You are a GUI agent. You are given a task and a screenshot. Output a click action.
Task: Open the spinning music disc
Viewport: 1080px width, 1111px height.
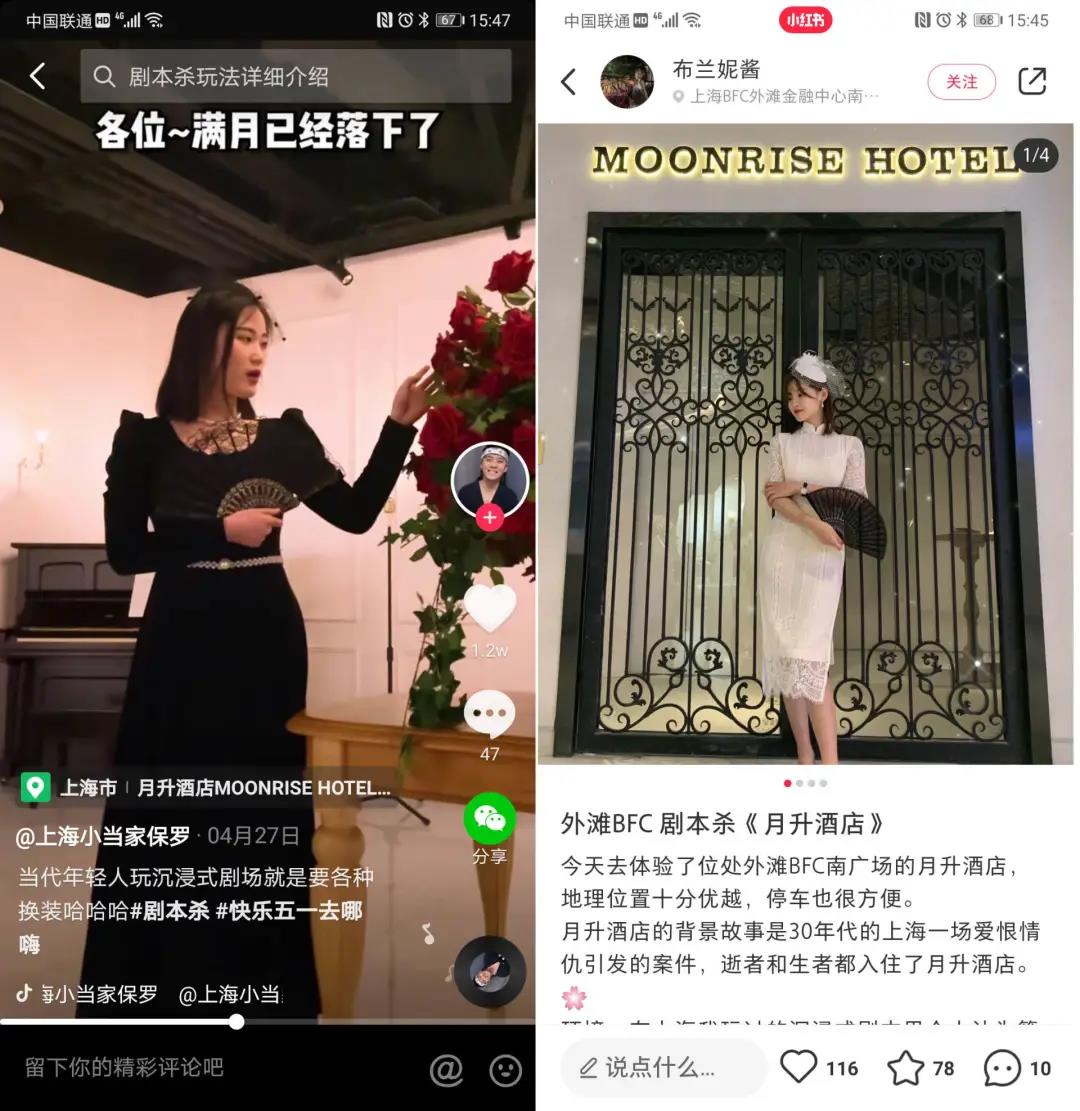pyautogui.click(x=489, y=971)
